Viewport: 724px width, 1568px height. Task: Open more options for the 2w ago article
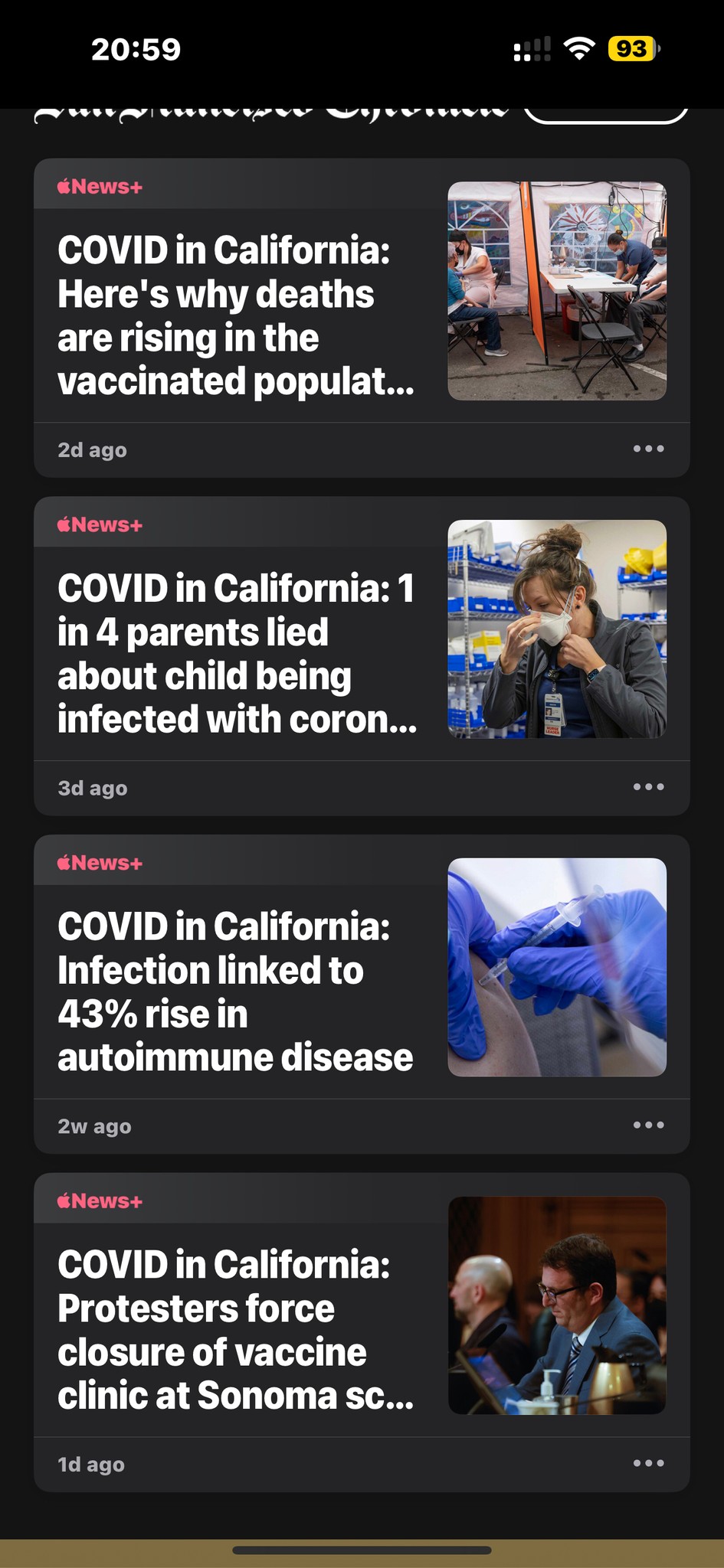[648, 1125]
